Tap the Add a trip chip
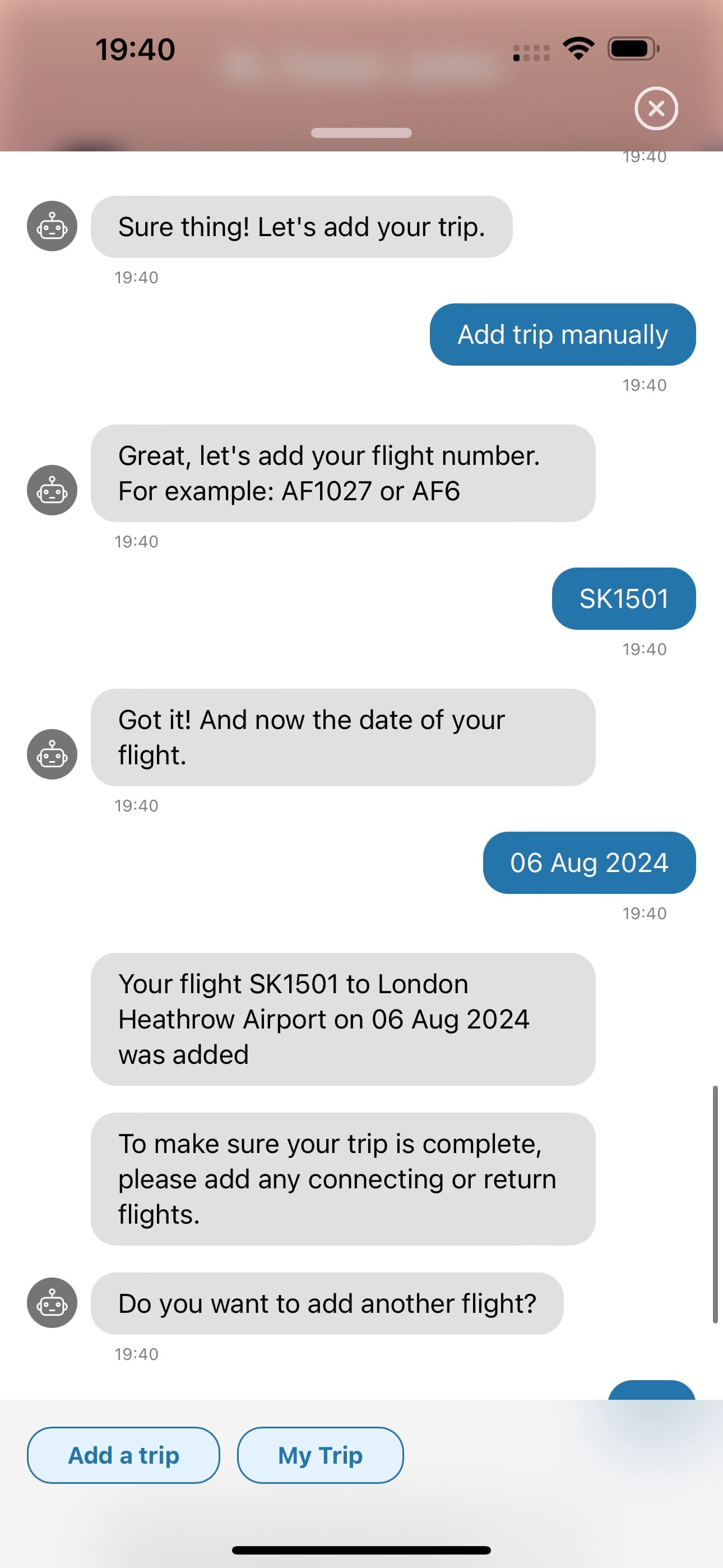 [x=123, y=1455]
